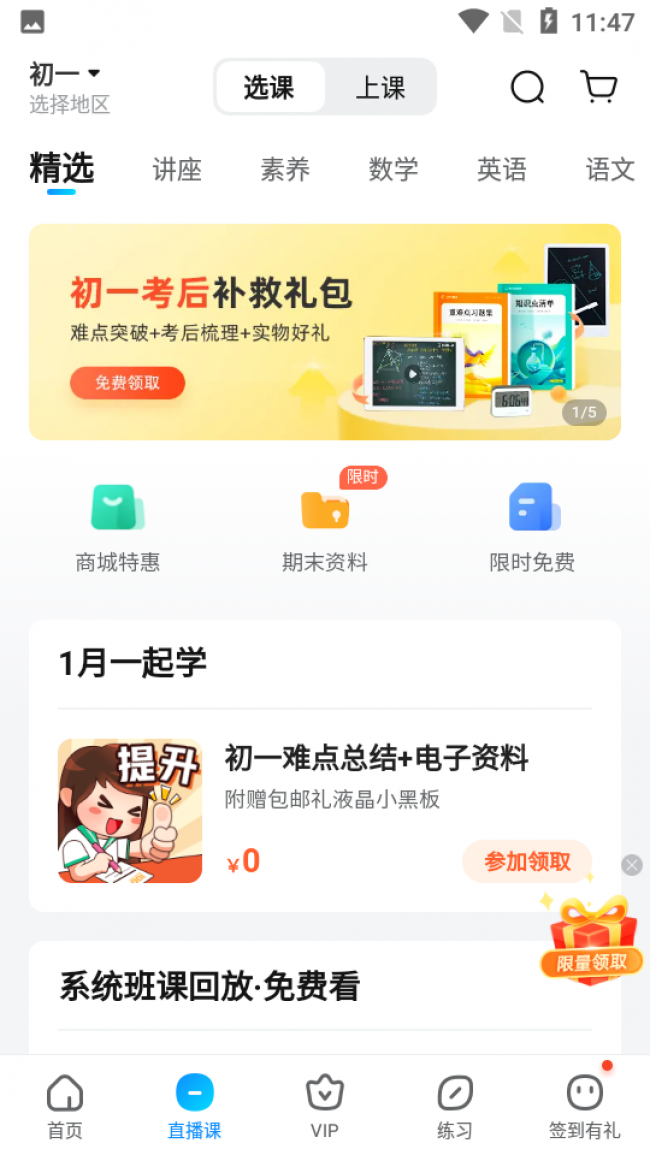This screenshot has height=1155, width=650.
Task: Switch to the 练习 tab
Action: tap(455, 1107)
